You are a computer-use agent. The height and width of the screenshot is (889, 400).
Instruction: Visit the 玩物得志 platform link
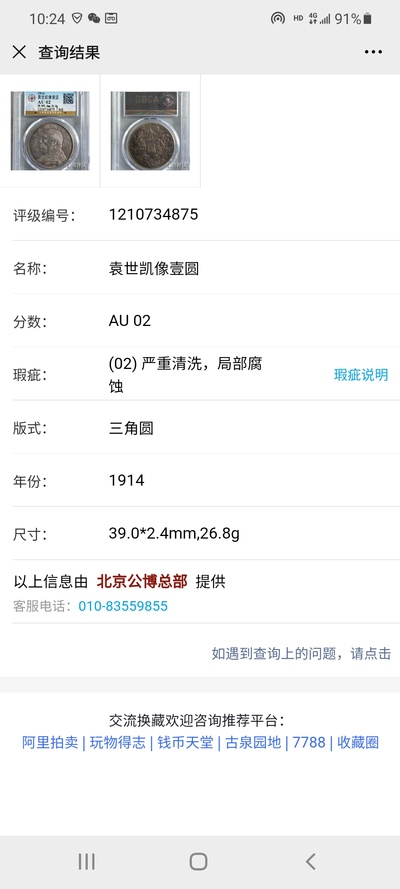[117, 742]
